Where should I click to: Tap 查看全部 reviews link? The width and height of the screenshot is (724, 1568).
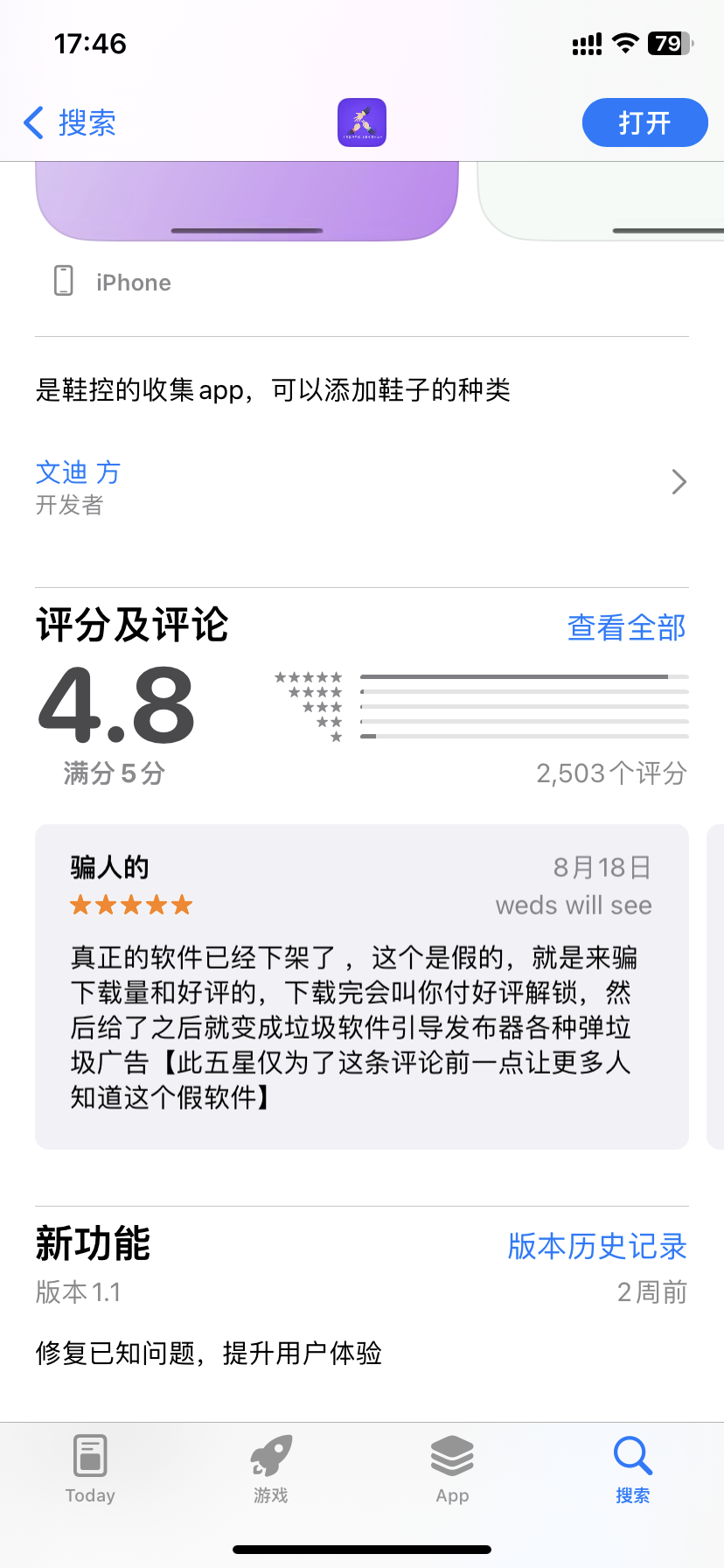pyautogui.click(x=626, y=627)
